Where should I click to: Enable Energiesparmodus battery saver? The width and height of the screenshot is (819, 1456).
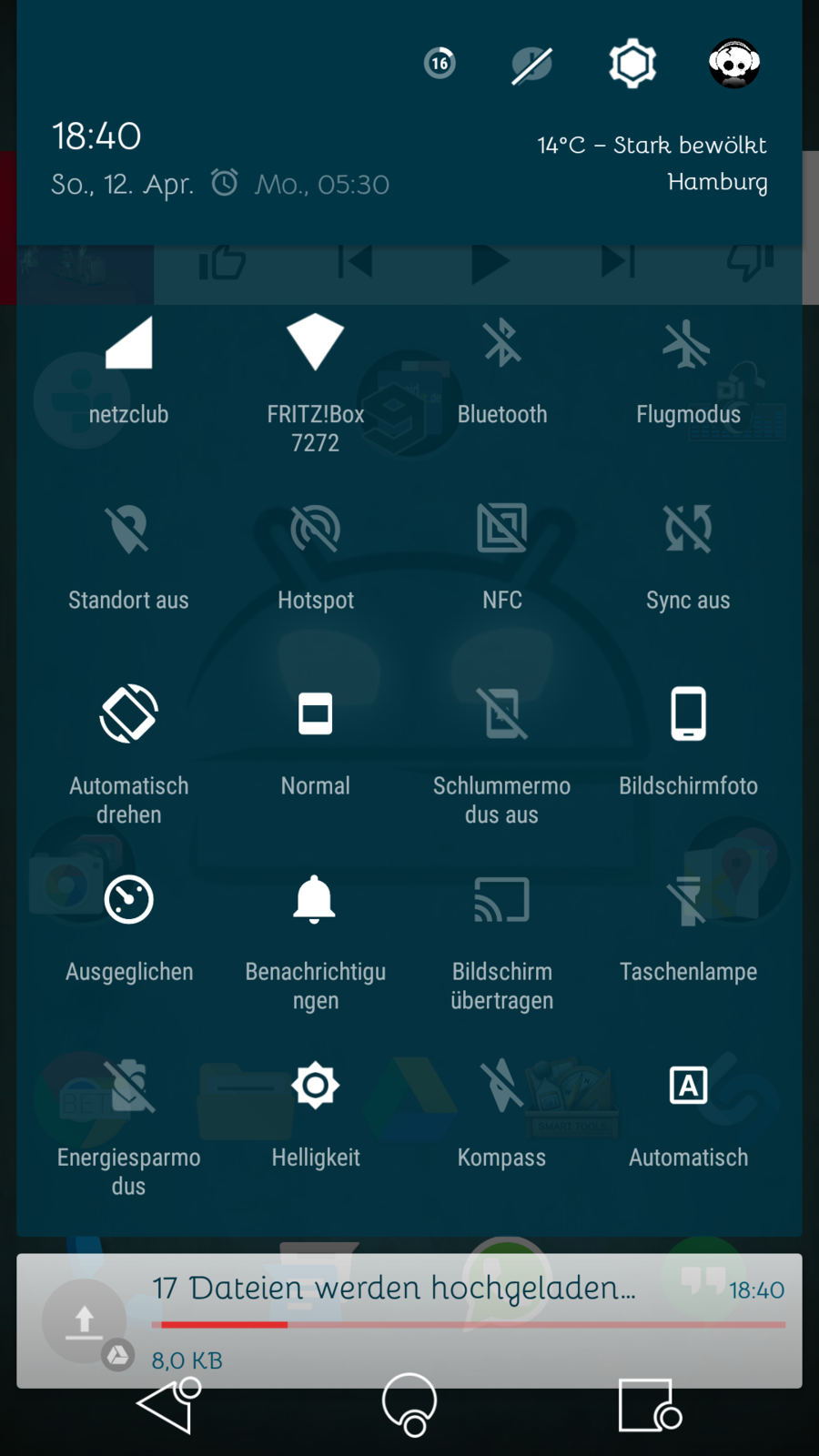coord(128,1087)
